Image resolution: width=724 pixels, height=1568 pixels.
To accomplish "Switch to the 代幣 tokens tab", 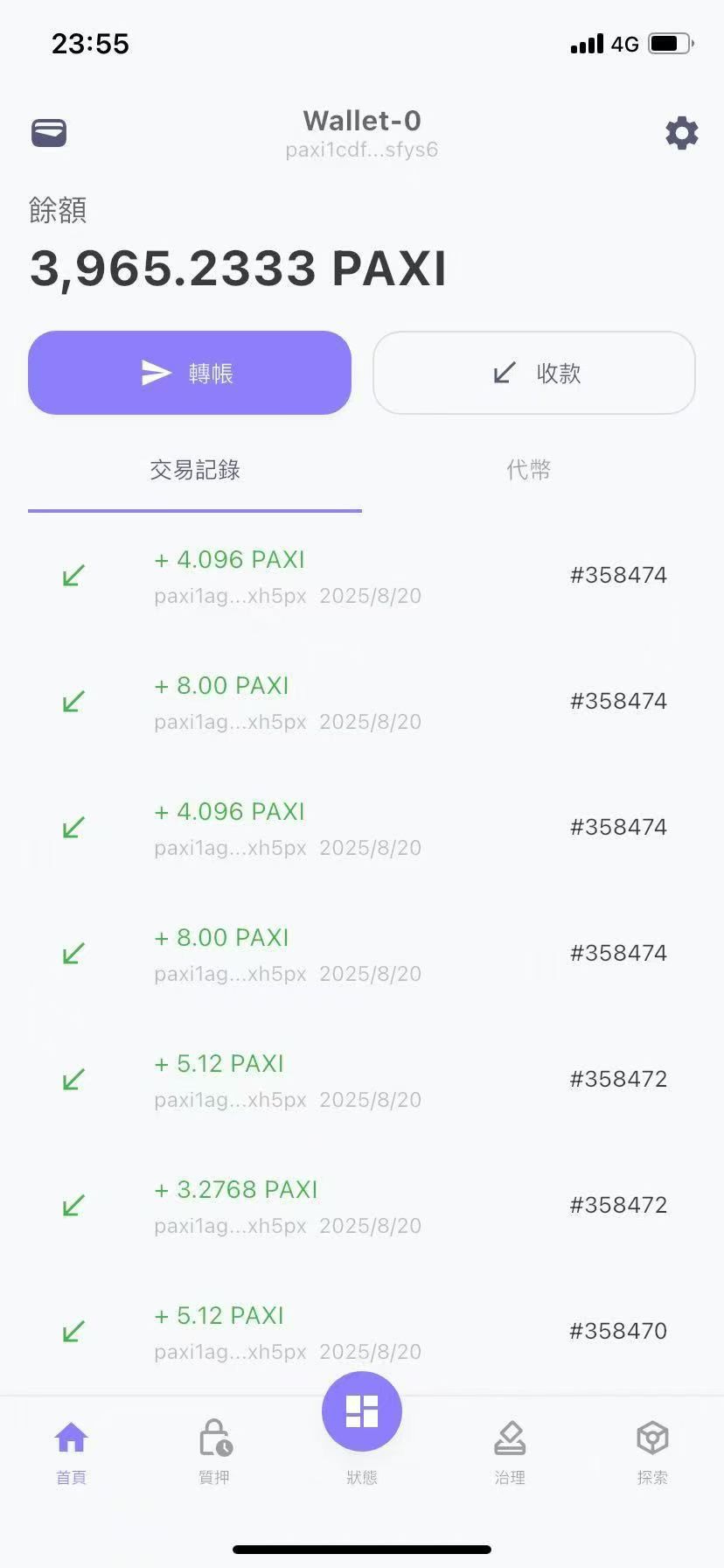I will point(526,470).
